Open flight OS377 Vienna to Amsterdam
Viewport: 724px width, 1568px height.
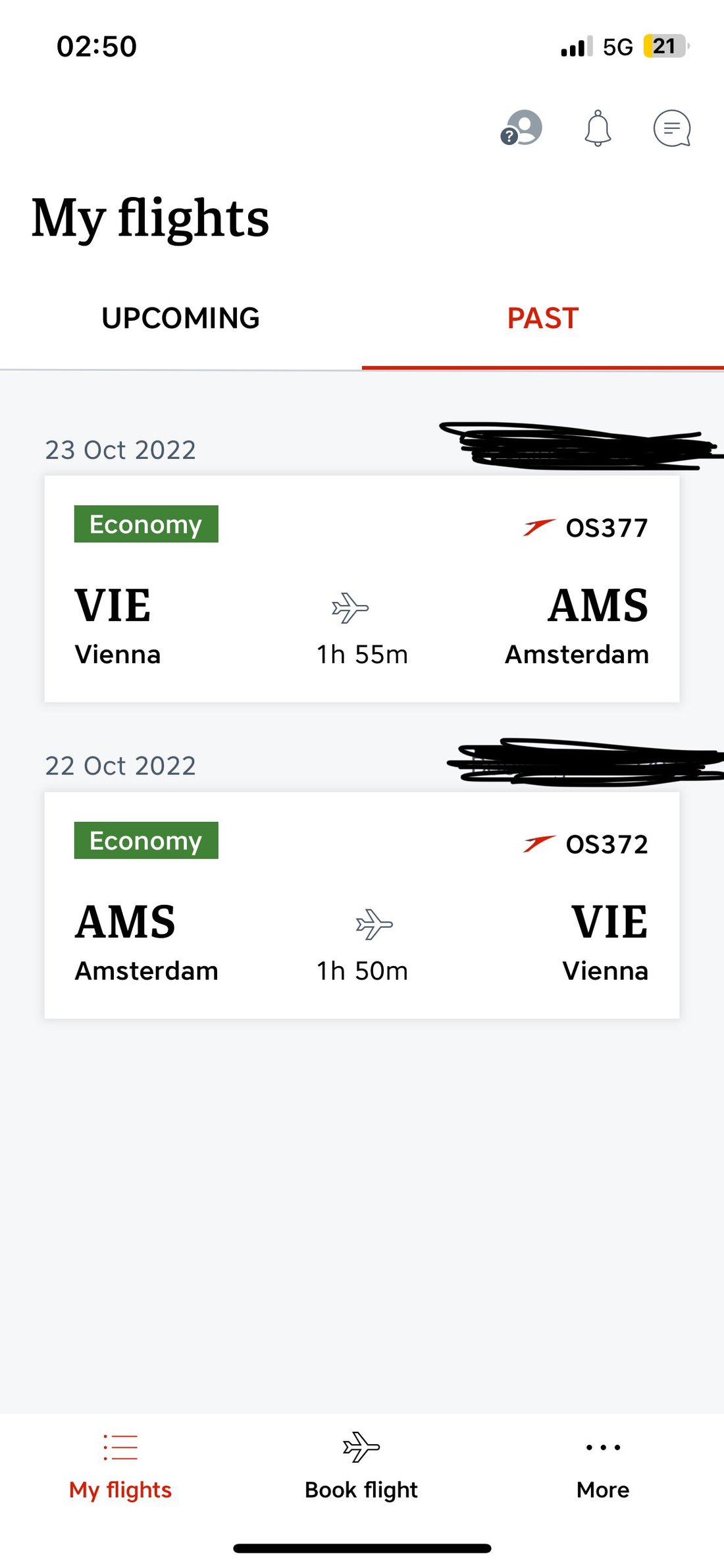pos(362,589)
